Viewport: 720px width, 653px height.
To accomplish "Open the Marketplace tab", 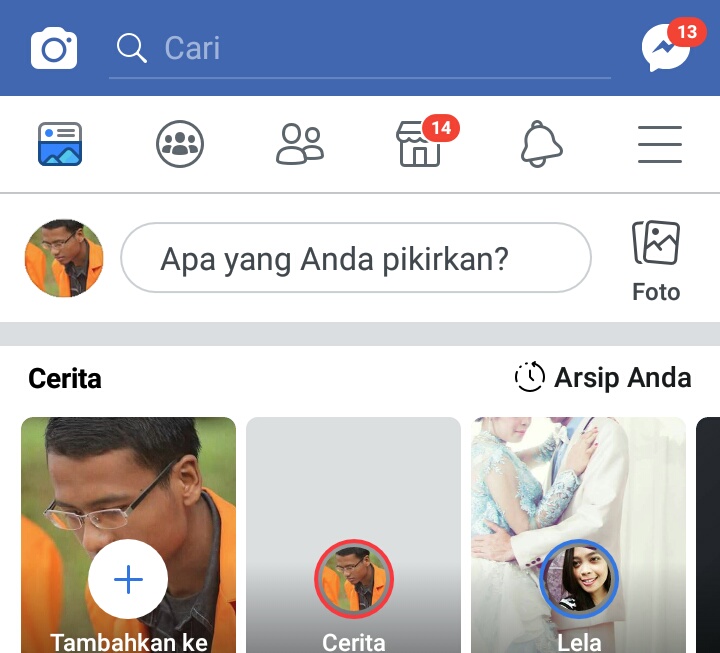I will pyautogui.click(x=420, y=146).
